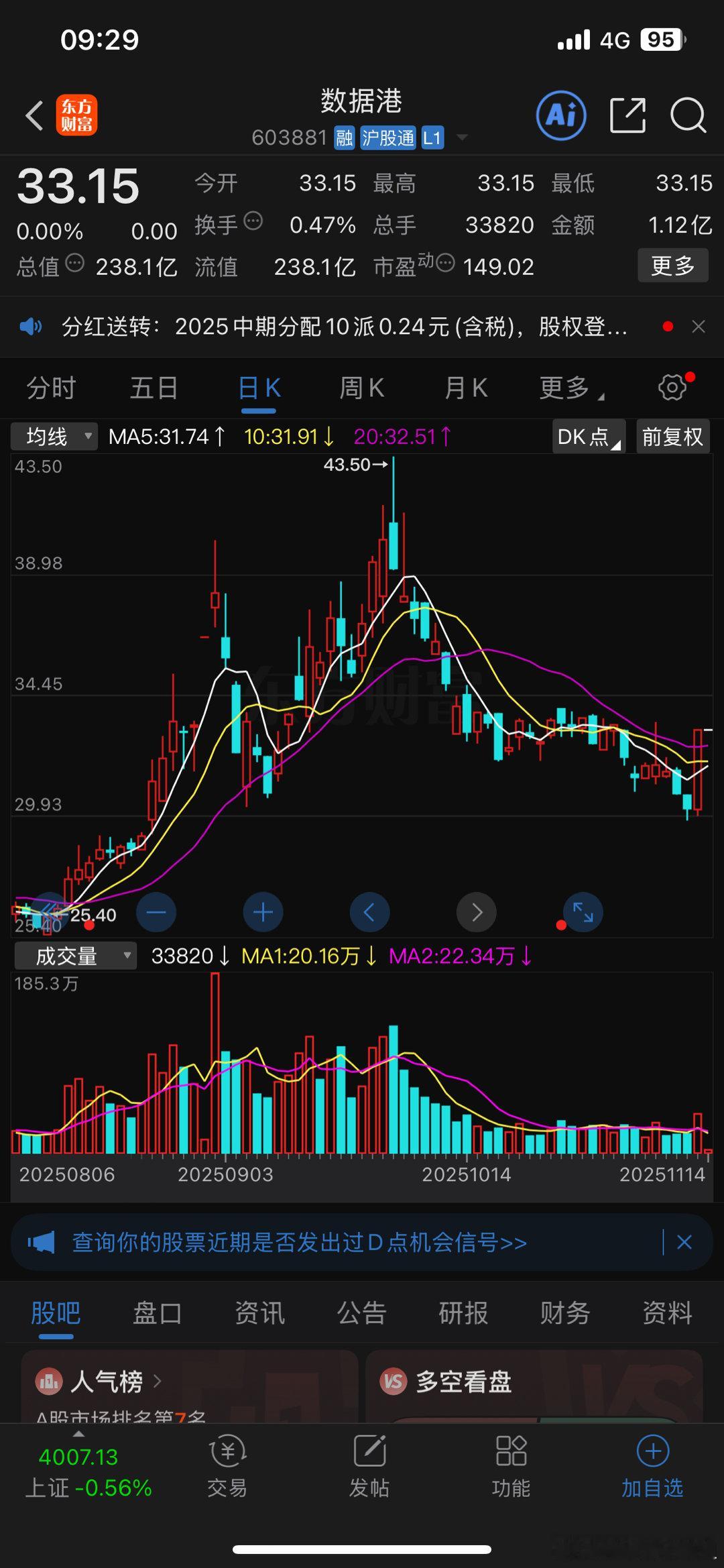Switch to the 周K weekly chart tab
The width and height of the screenshot is (724, 1568).
click(x=361, y=388)
